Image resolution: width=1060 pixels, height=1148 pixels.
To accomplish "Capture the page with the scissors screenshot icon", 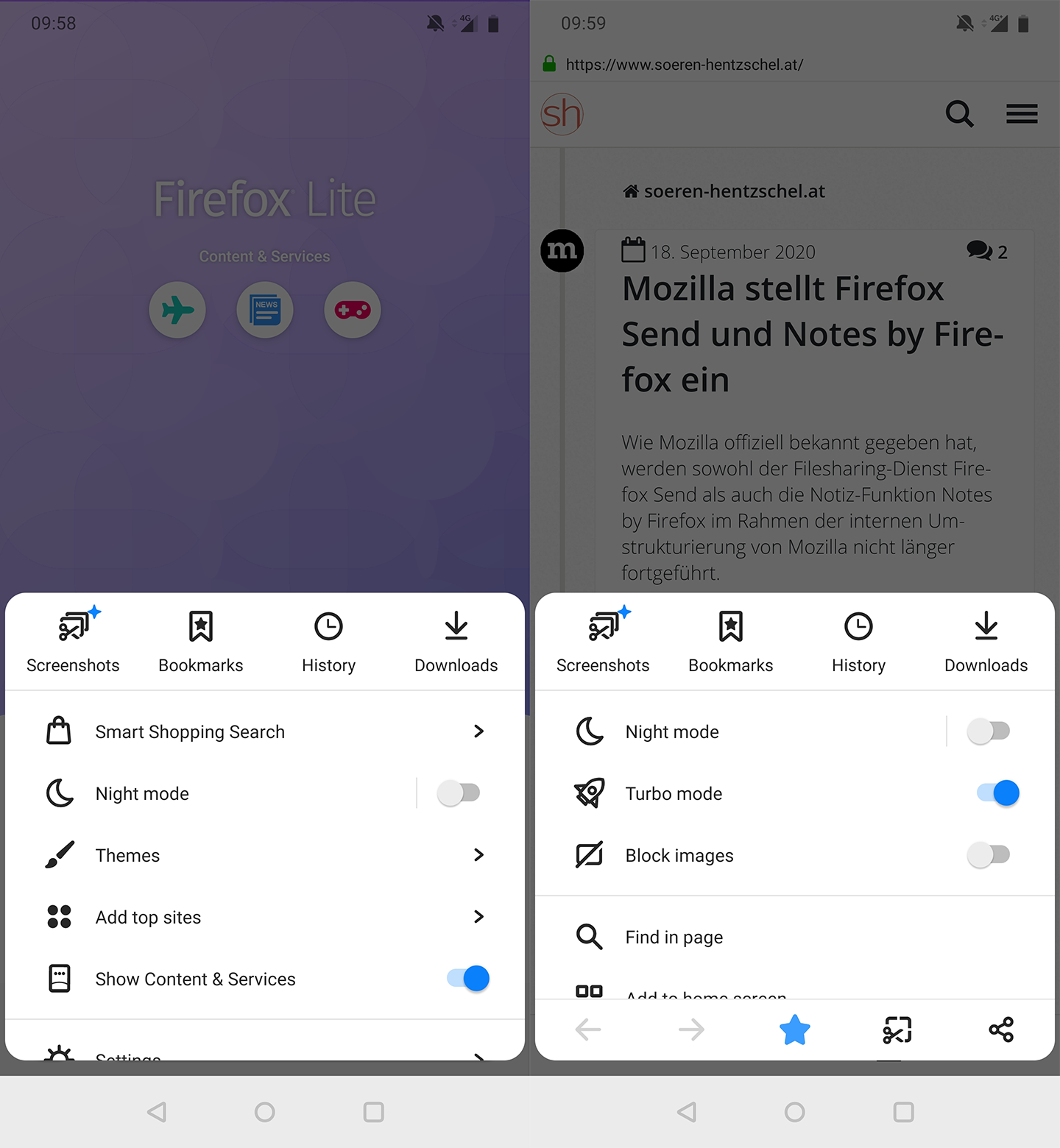I will coord(897,1030).
